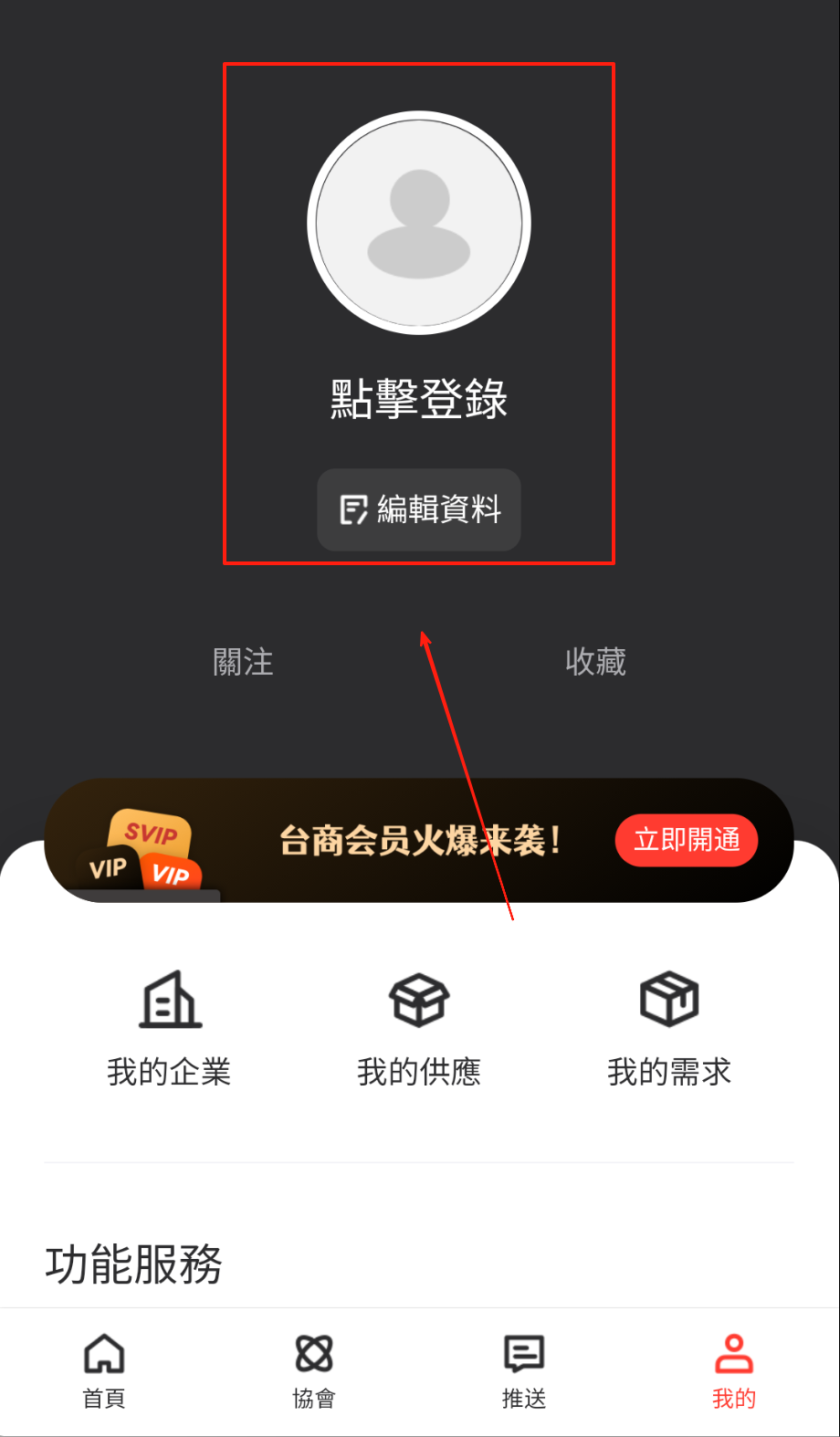Tap 立即開通 to activate membership
The width and height of the screenshot is (840, 1437).
coord(687,840)
